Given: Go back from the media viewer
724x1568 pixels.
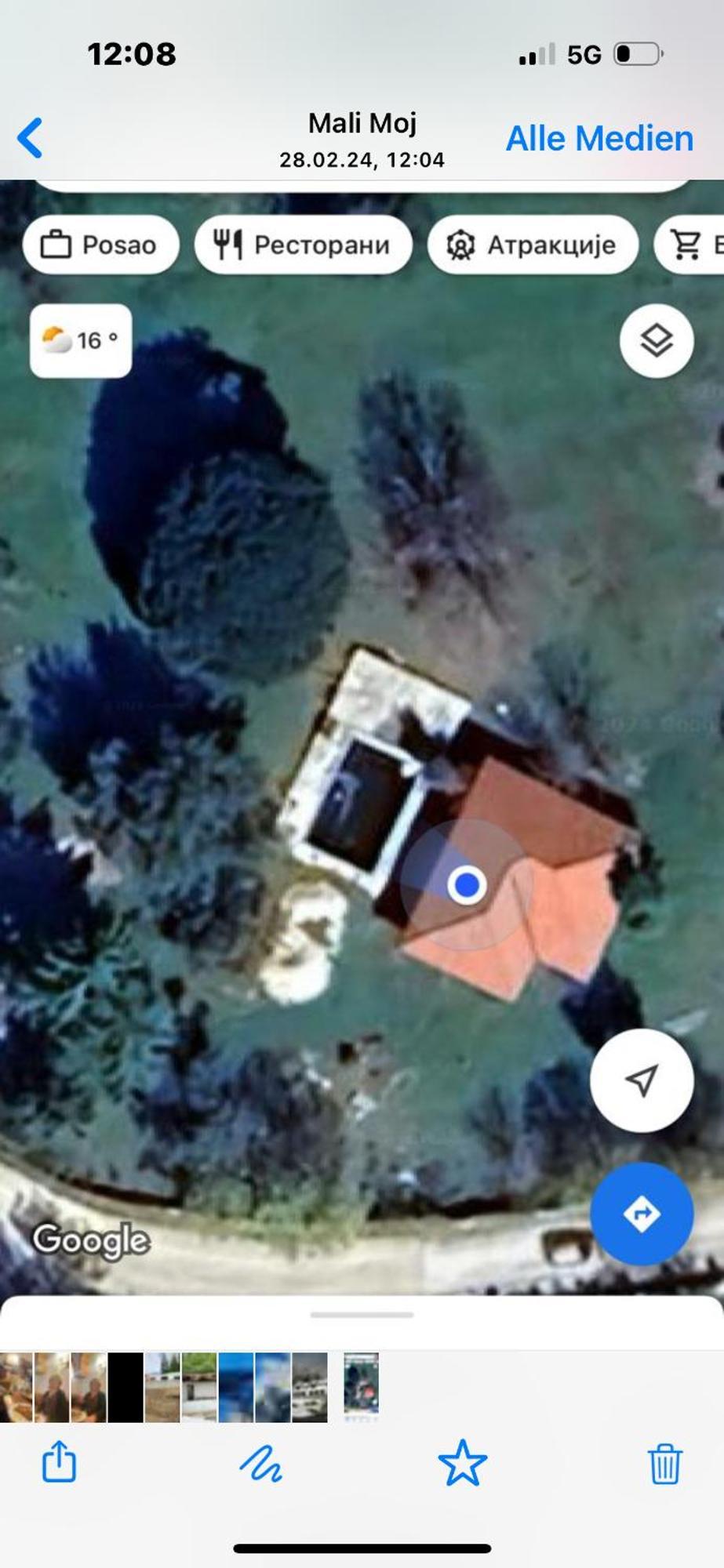Looking at the screenshot, I should [x=30, y=138].
